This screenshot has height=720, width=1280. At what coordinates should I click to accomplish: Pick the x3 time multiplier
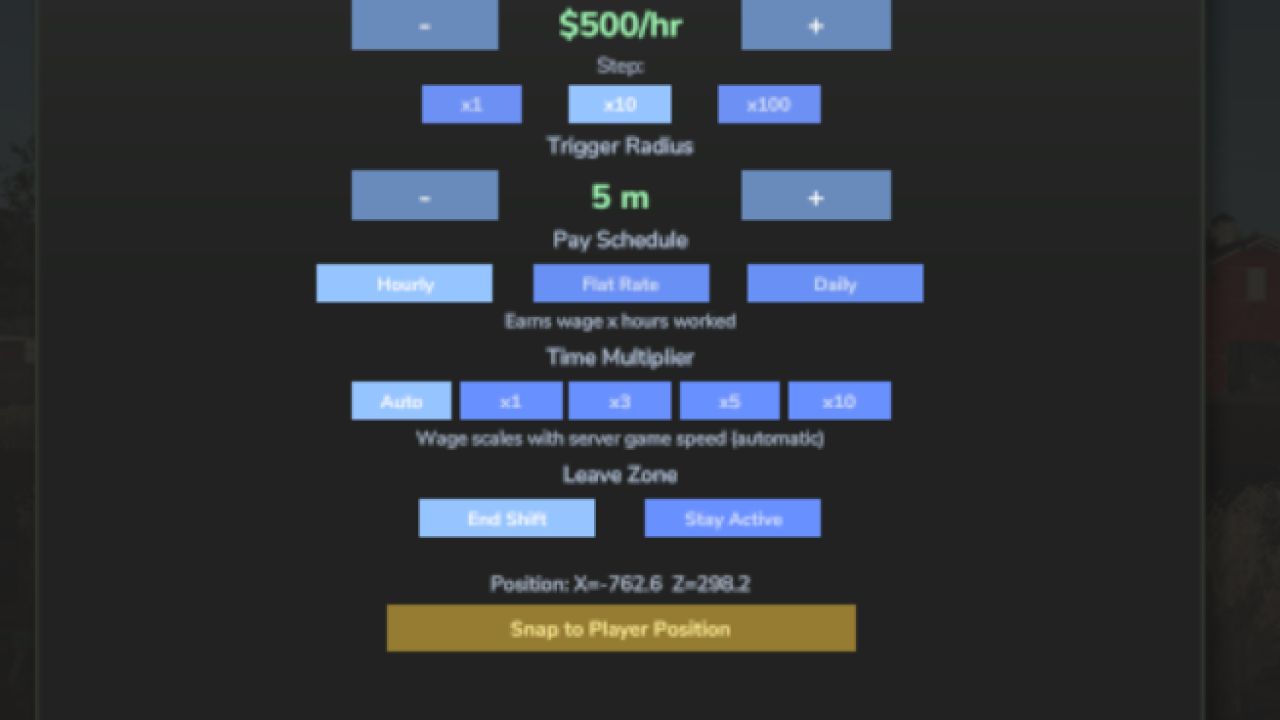[x=619, y=401]
